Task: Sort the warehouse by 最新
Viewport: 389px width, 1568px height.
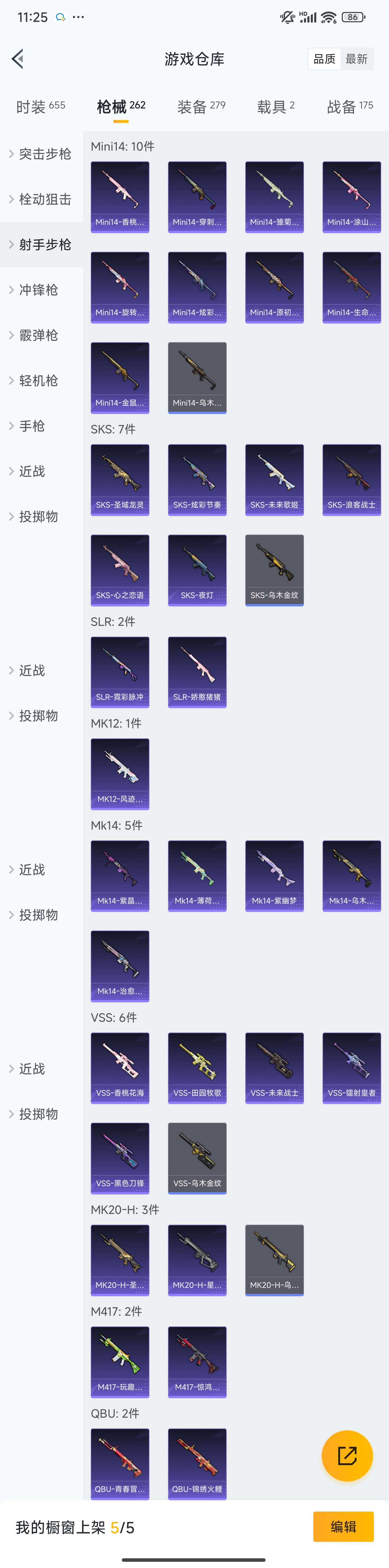Action: [357, 59]
